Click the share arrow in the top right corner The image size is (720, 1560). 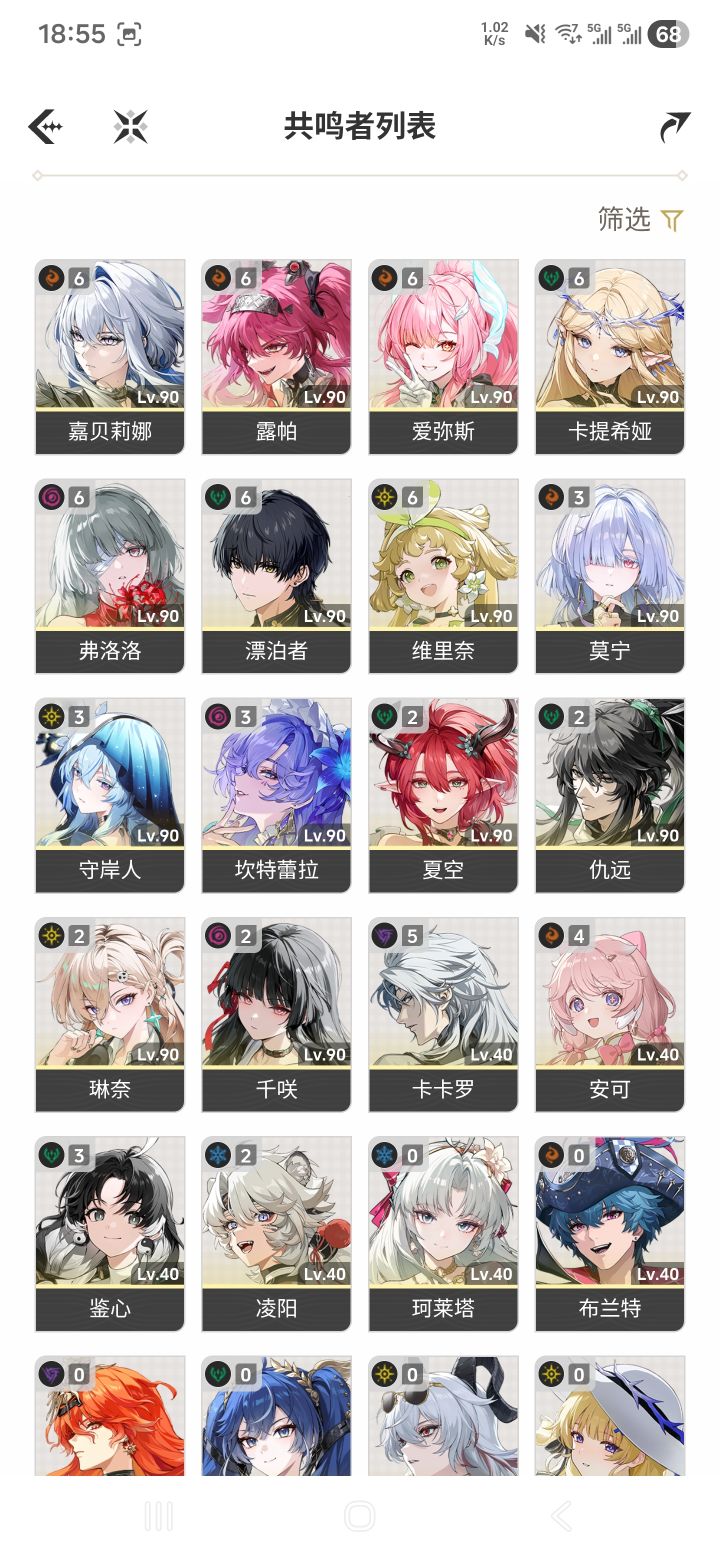[x=677, y=127]
